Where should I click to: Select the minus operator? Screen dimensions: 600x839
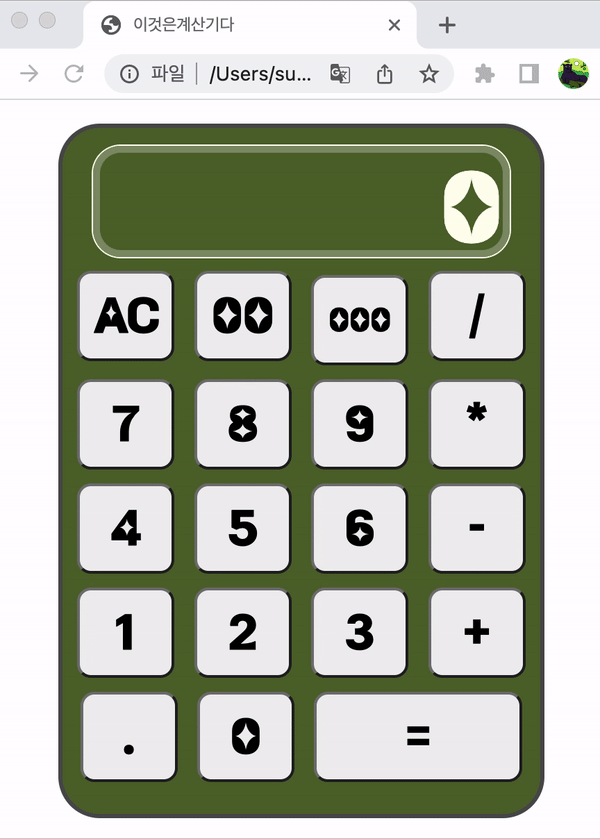[477, 528]
